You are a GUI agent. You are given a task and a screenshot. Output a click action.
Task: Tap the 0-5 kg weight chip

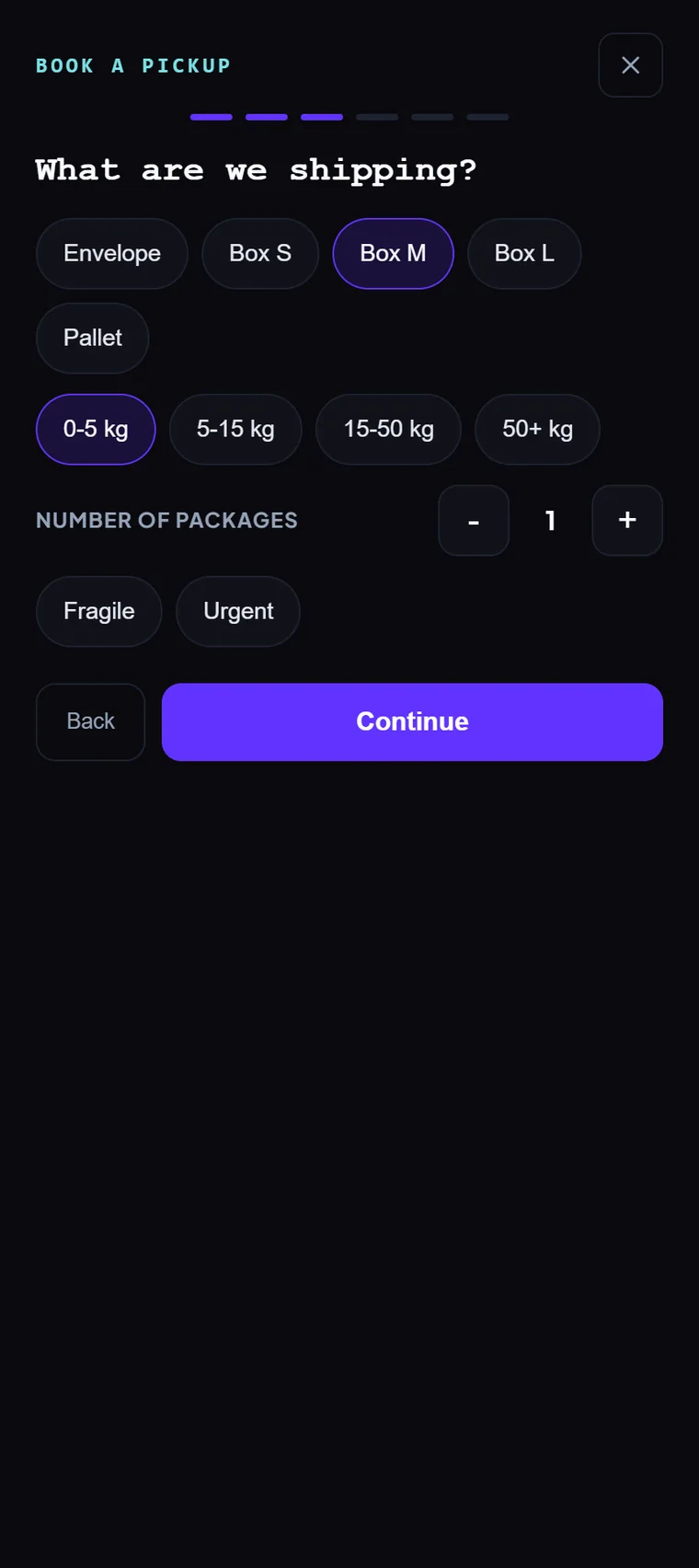tap(96, 430)
